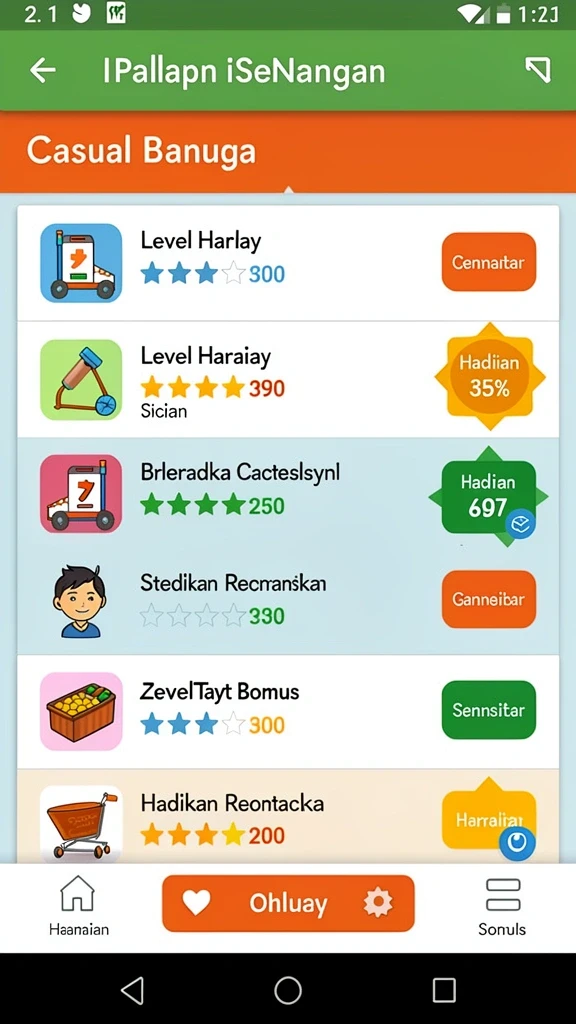Go to the Haanaian home tab
576x1024 pixels.
(x=78, y=906)
